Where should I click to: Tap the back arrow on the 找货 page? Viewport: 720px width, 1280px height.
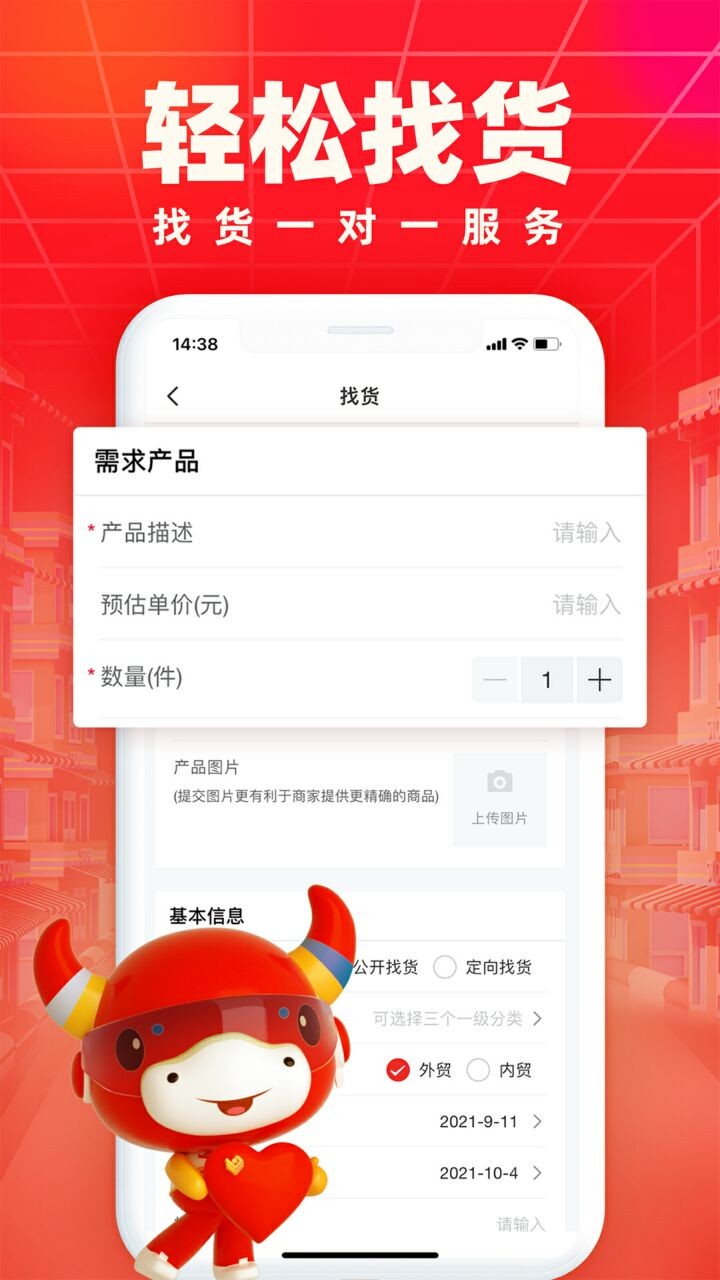pos(173,394)
